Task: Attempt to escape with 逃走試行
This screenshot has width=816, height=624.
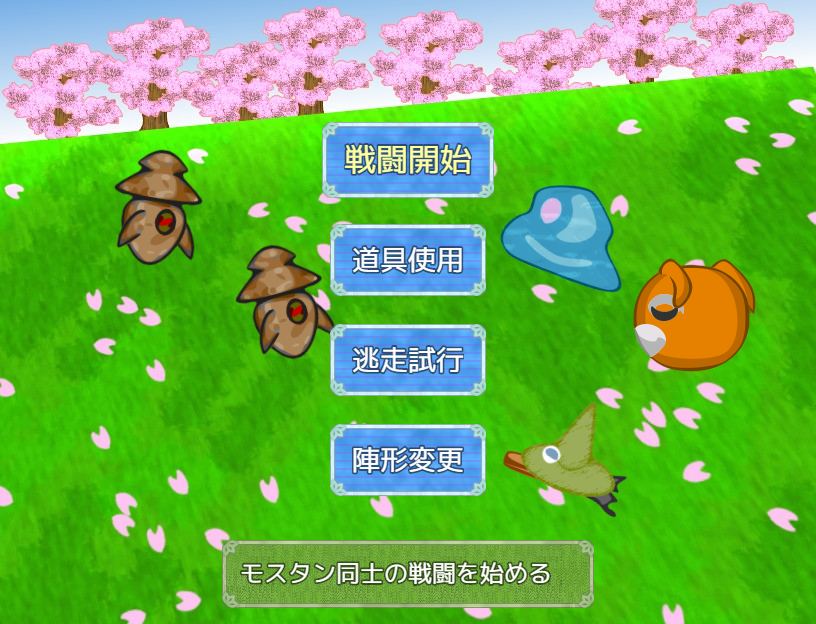Action: click(408, 360)
